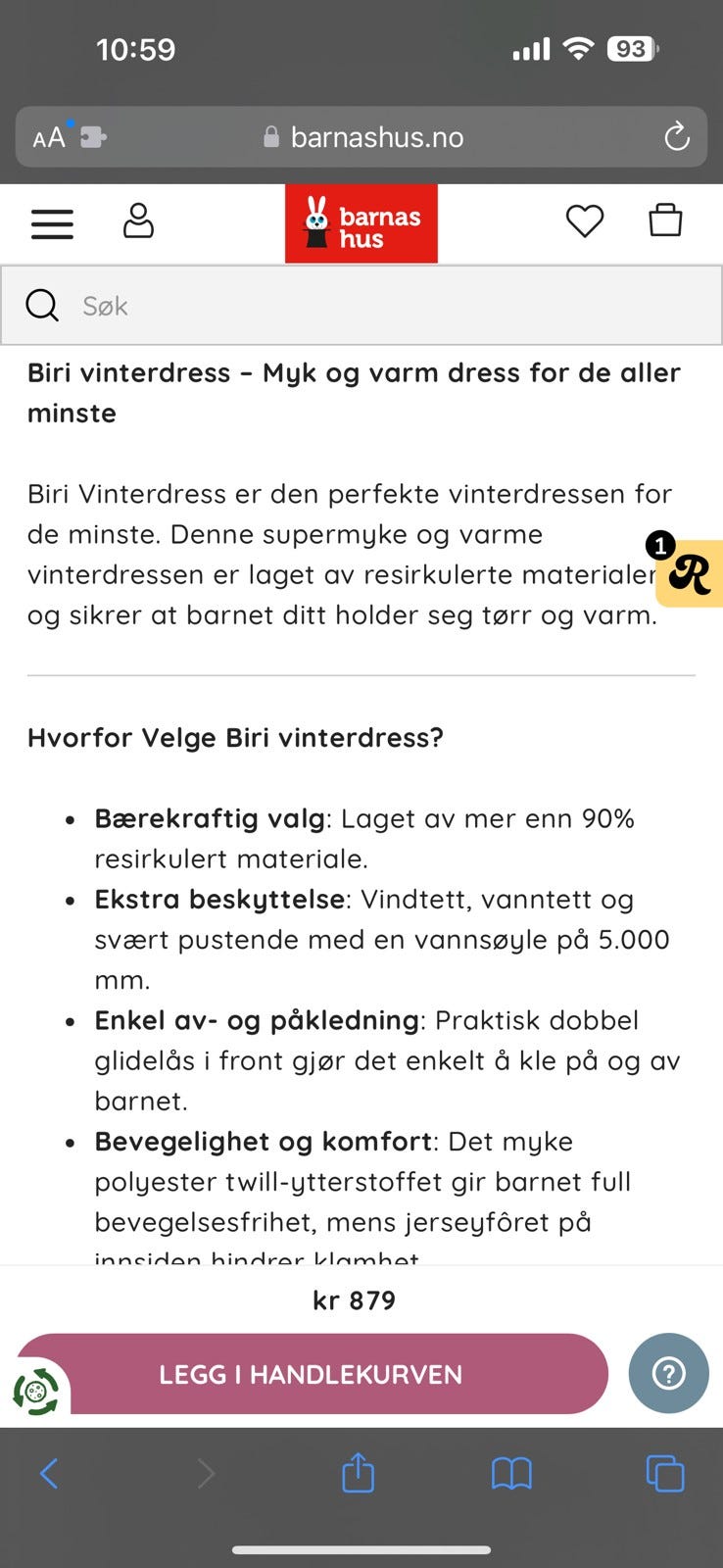Open the extensions puzzle icon menu
Image resolution: width=723 pixels, height=1568 pixels.
pyautogui.click(x=91, y=137)
